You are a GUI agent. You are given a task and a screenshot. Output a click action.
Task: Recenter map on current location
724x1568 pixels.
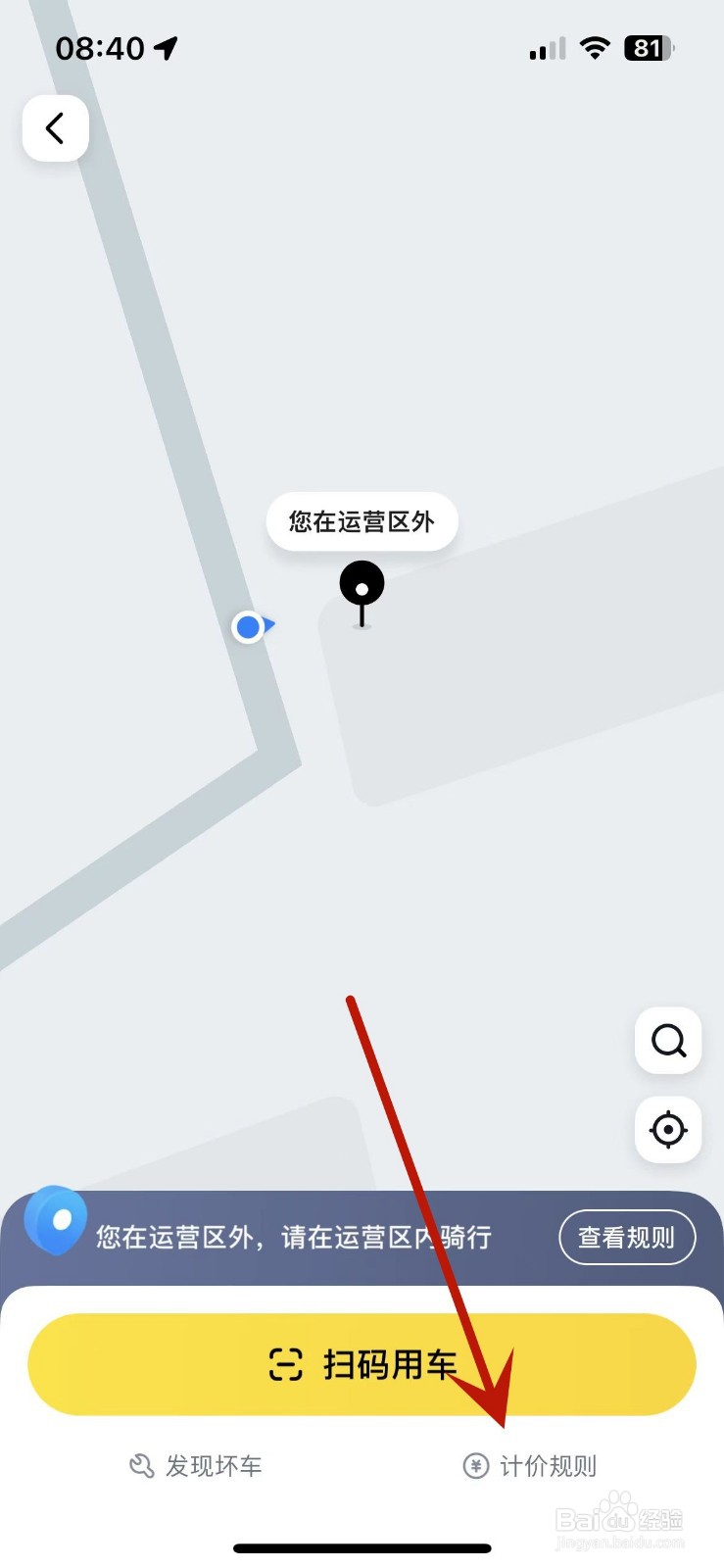(x=668, y=1130)
